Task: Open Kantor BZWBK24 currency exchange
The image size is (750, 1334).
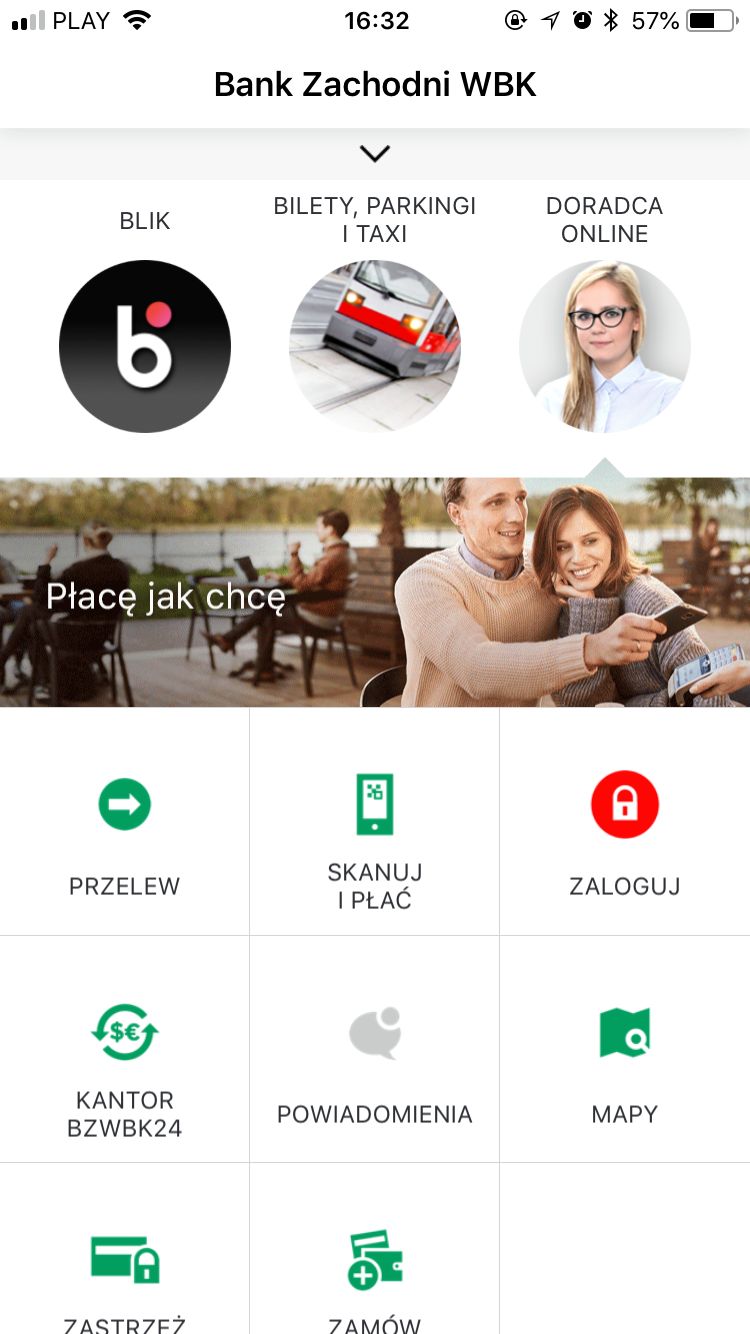Action: tap(124, 1049)
